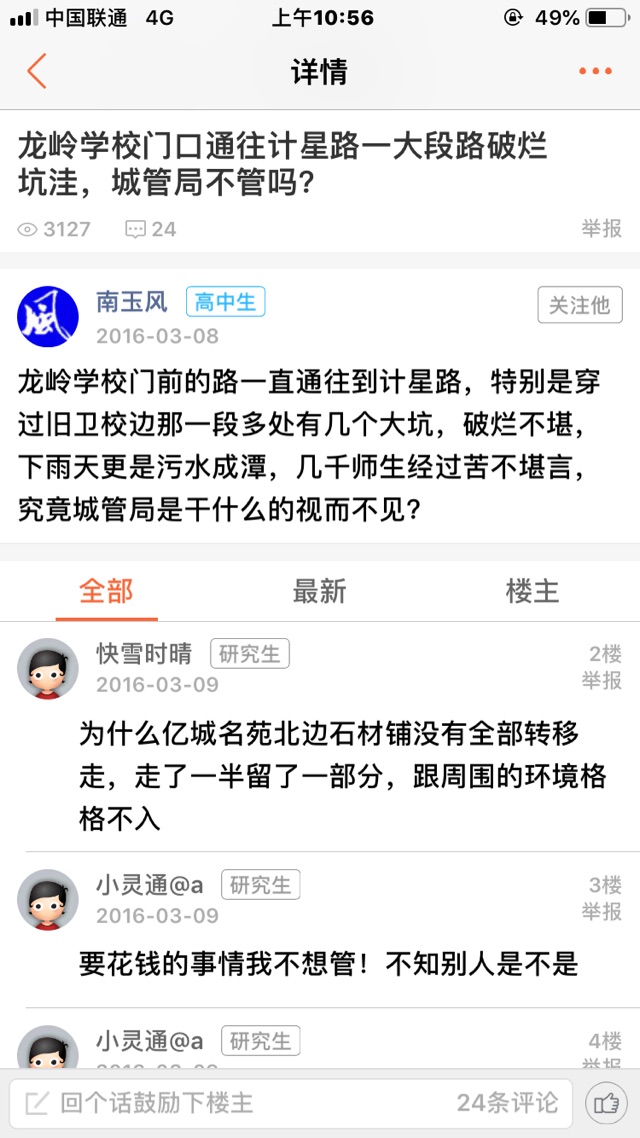
Task: Report the 2楼 comment
Action: pos(601,681)
